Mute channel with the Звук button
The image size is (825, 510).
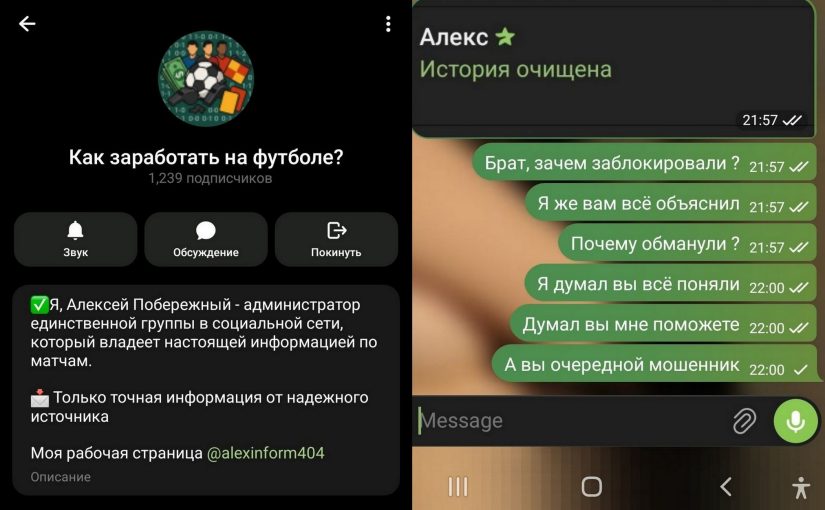76,239
